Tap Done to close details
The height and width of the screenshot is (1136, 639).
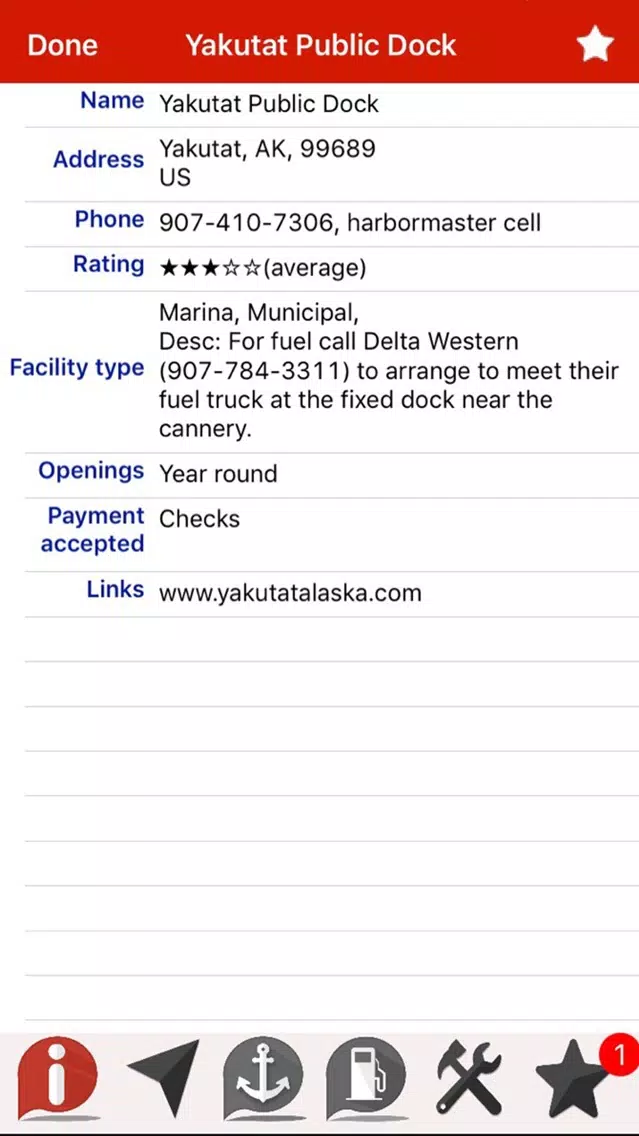[61, 45]
